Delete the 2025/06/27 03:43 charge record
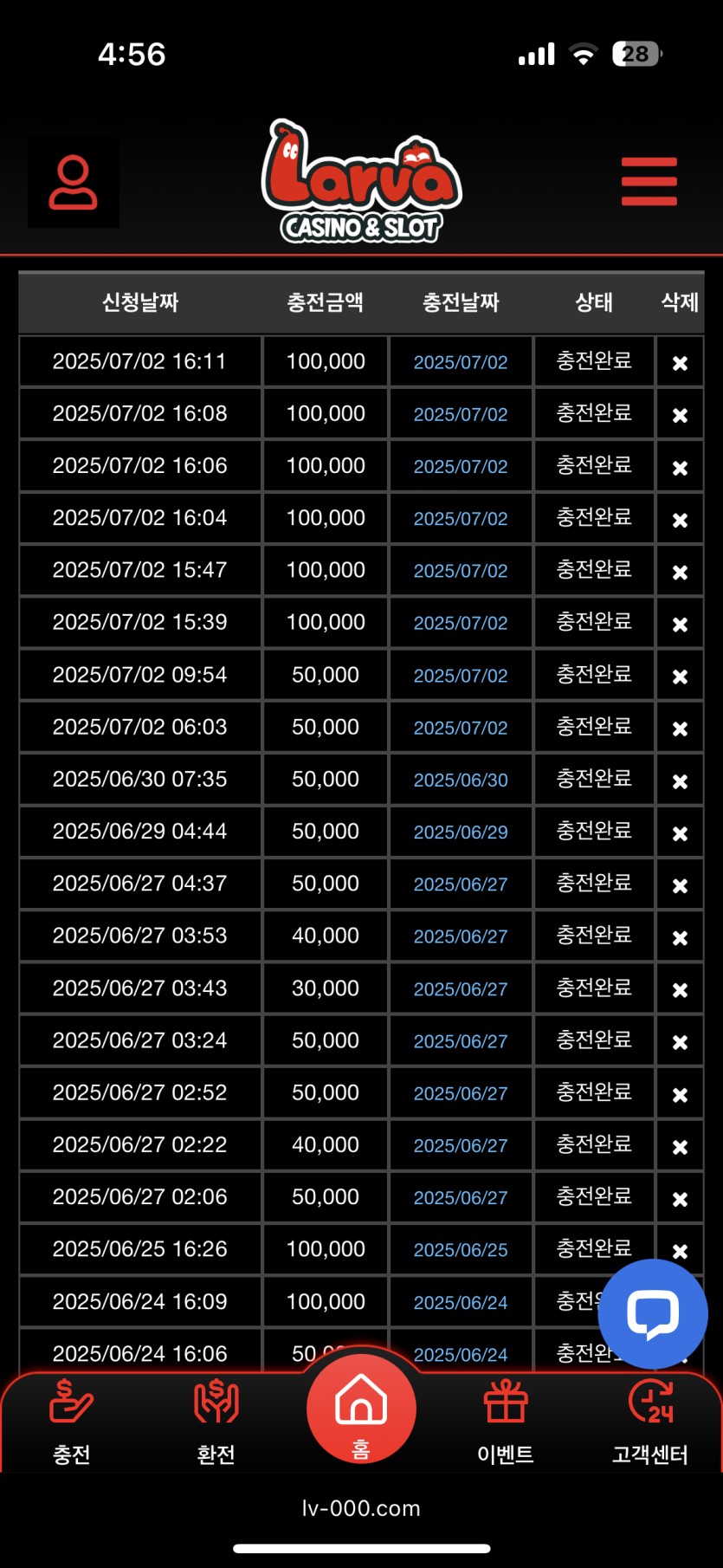Image resolution: width=723 pixels, height=1568 pixels. point(681,989)
